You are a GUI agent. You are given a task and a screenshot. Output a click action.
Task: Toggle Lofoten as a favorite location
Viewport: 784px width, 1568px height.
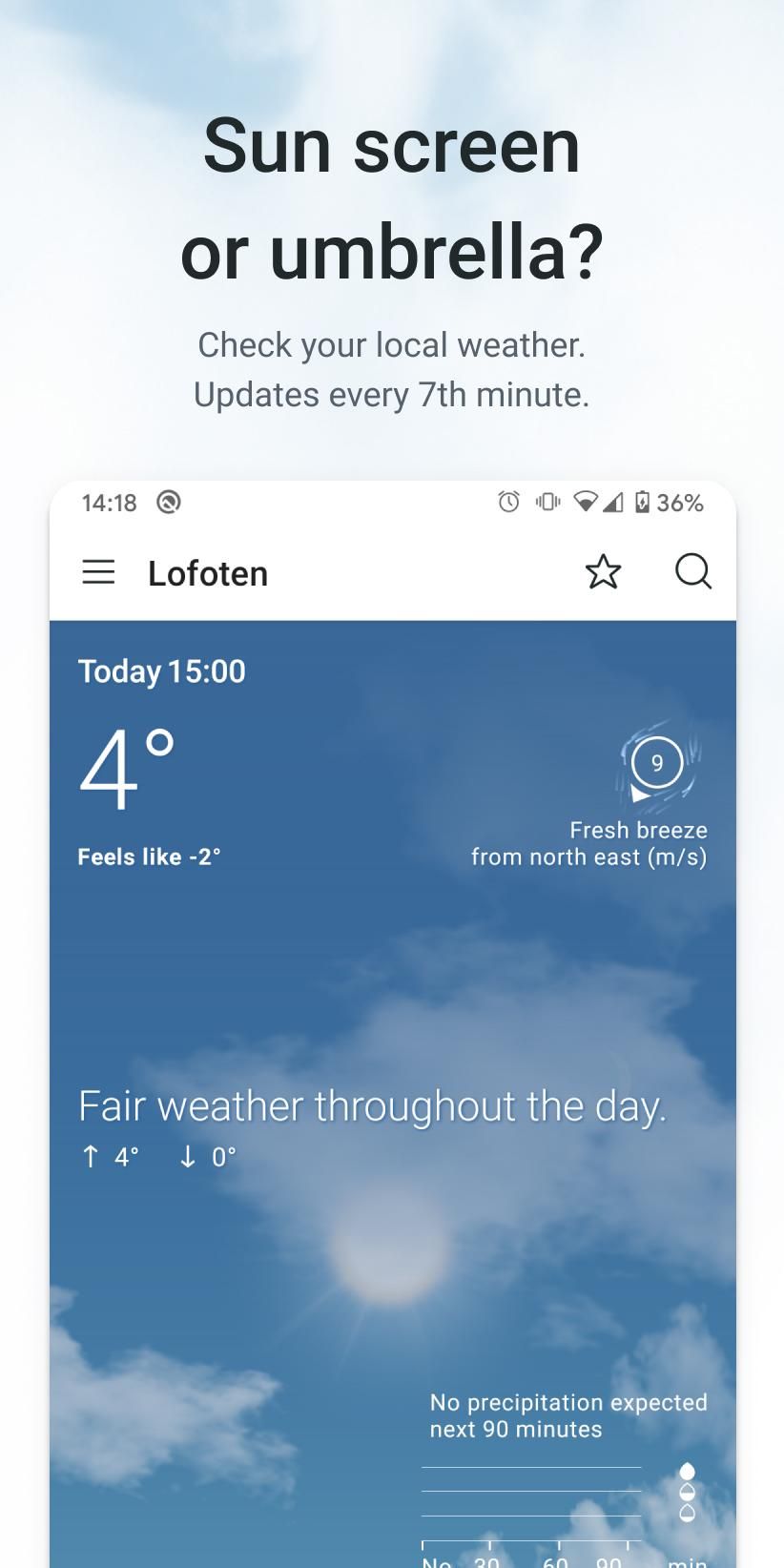[604, 572]
